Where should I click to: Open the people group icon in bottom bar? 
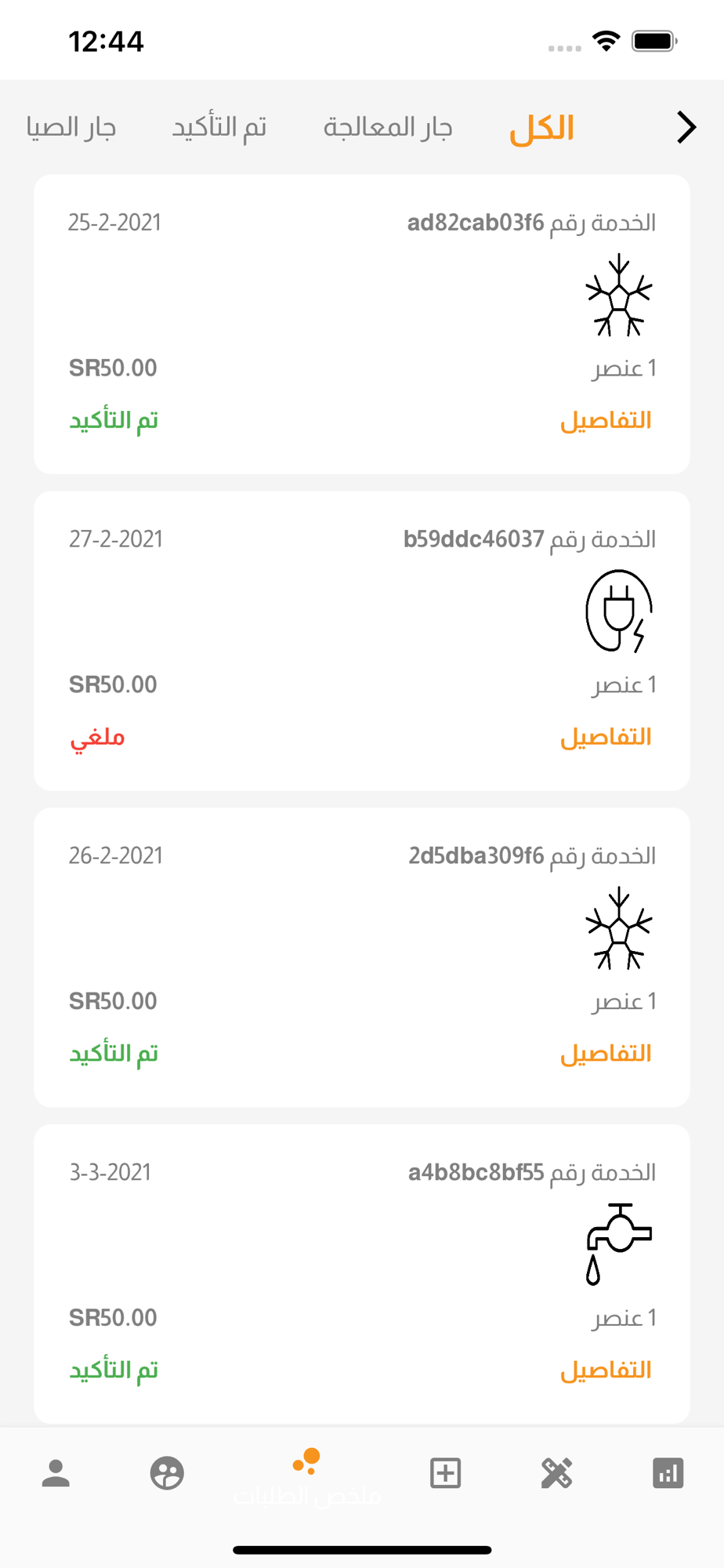(x=167, y=1473)
